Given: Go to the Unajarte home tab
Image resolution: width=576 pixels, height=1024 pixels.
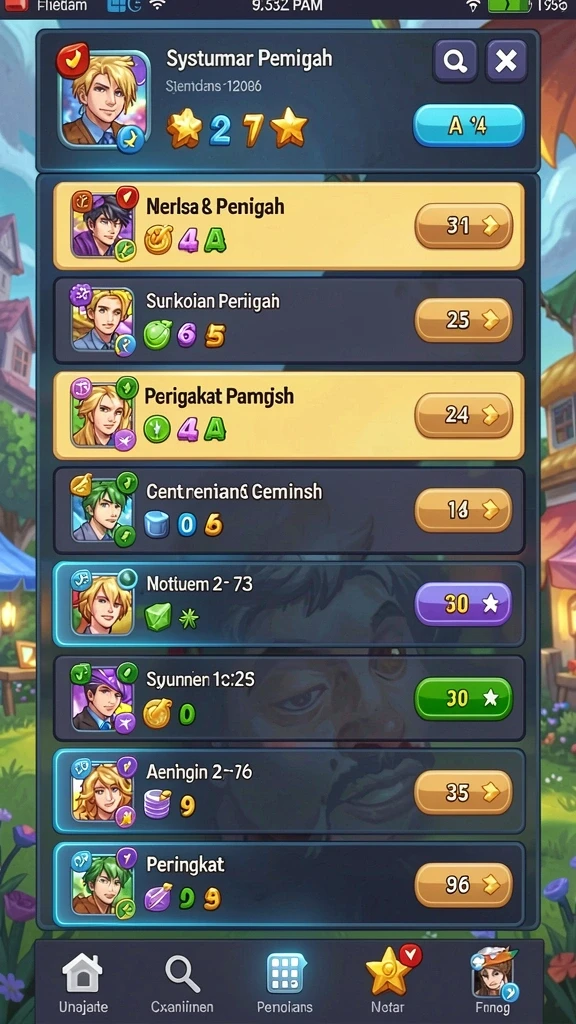Looking at the screenshot, I should [84, 983].
